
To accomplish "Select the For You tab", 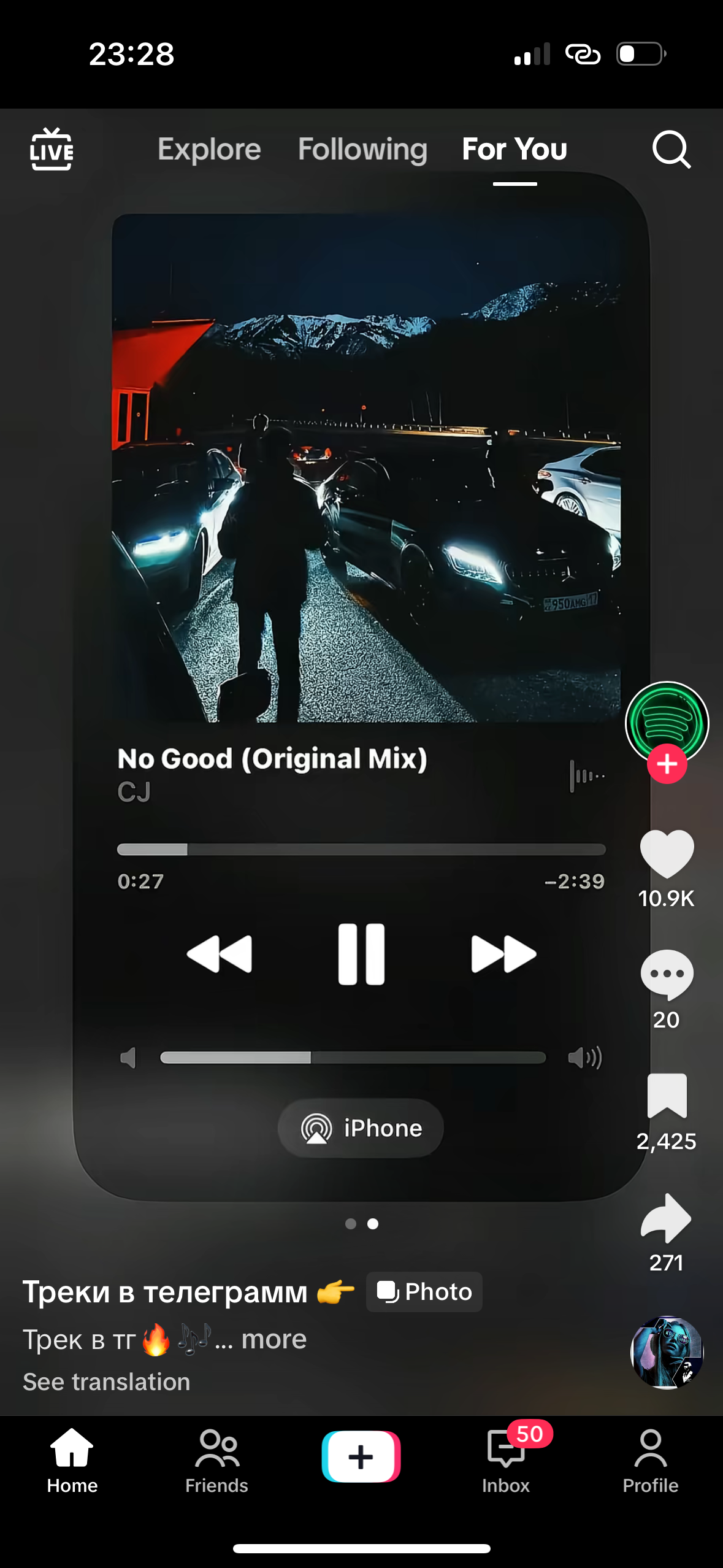I will (x=515, y=149).
